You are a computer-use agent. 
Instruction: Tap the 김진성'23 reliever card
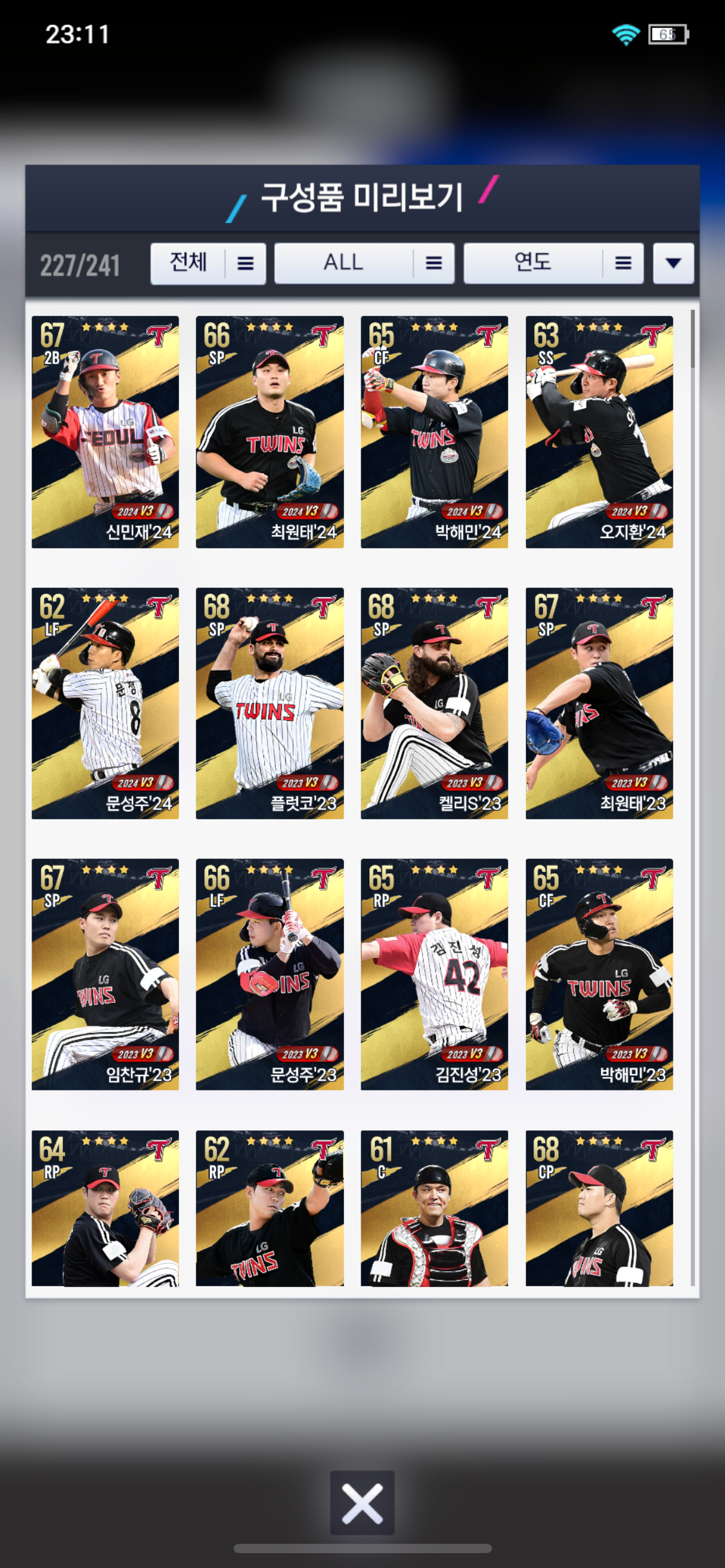434,974
